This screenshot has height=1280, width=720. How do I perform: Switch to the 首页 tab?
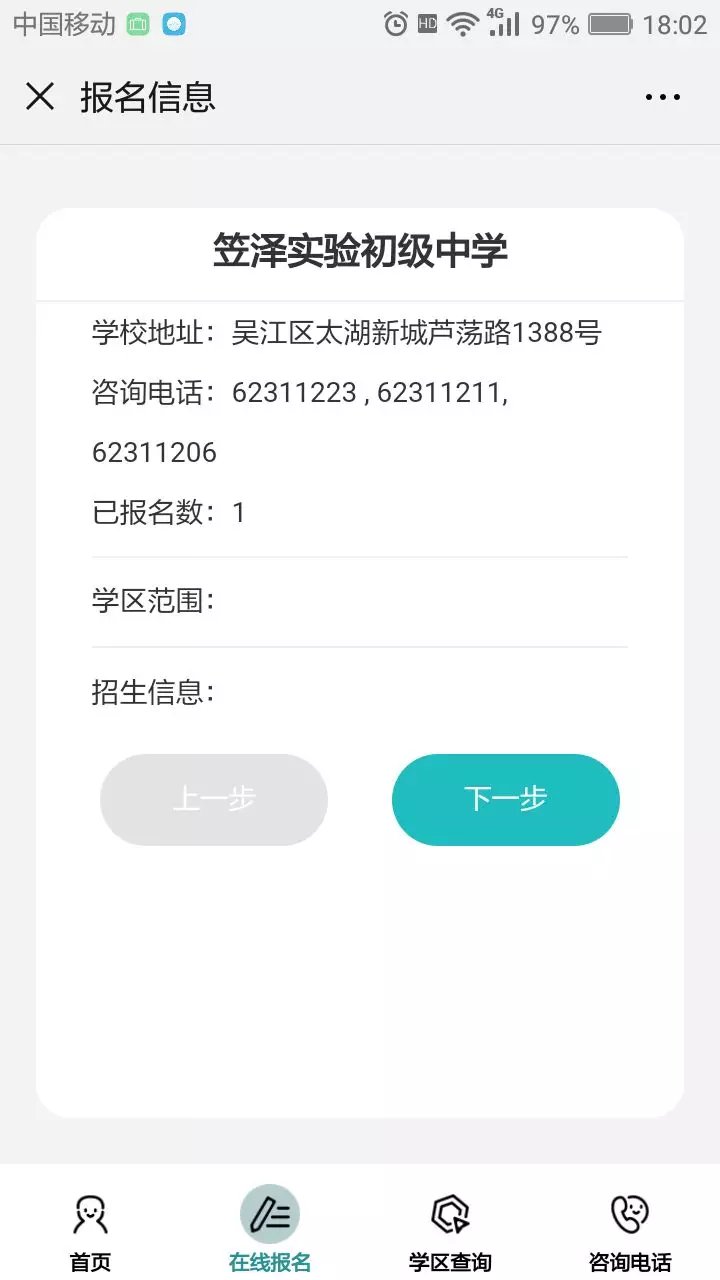pyautogui.click(x=90, y=1232)
